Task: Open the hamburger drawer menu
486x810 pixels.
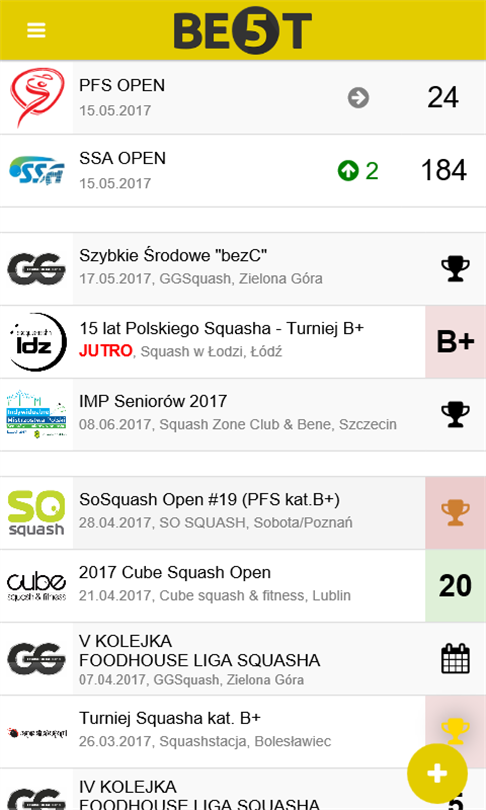Action: (36, 30)
